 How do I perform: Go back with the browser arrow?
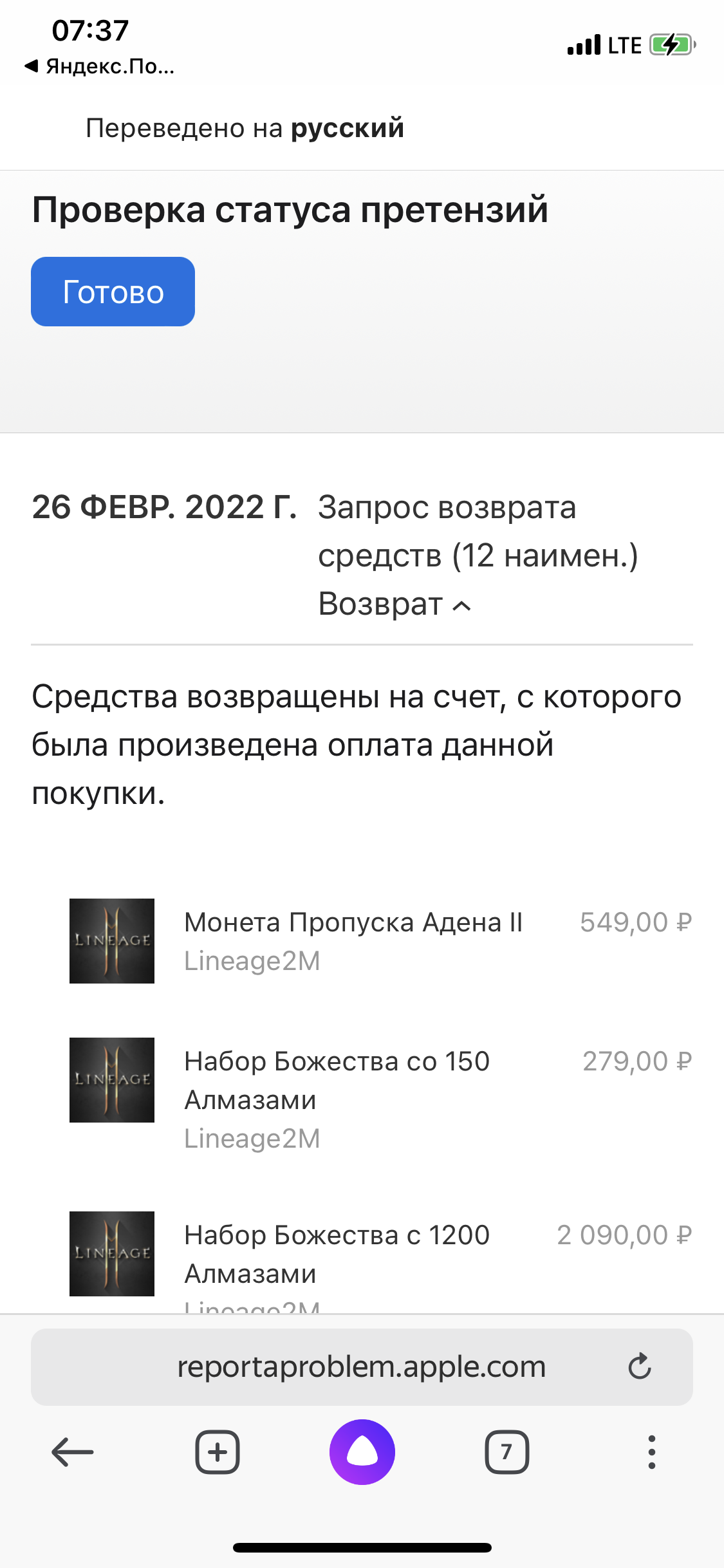pos(72,1452)
